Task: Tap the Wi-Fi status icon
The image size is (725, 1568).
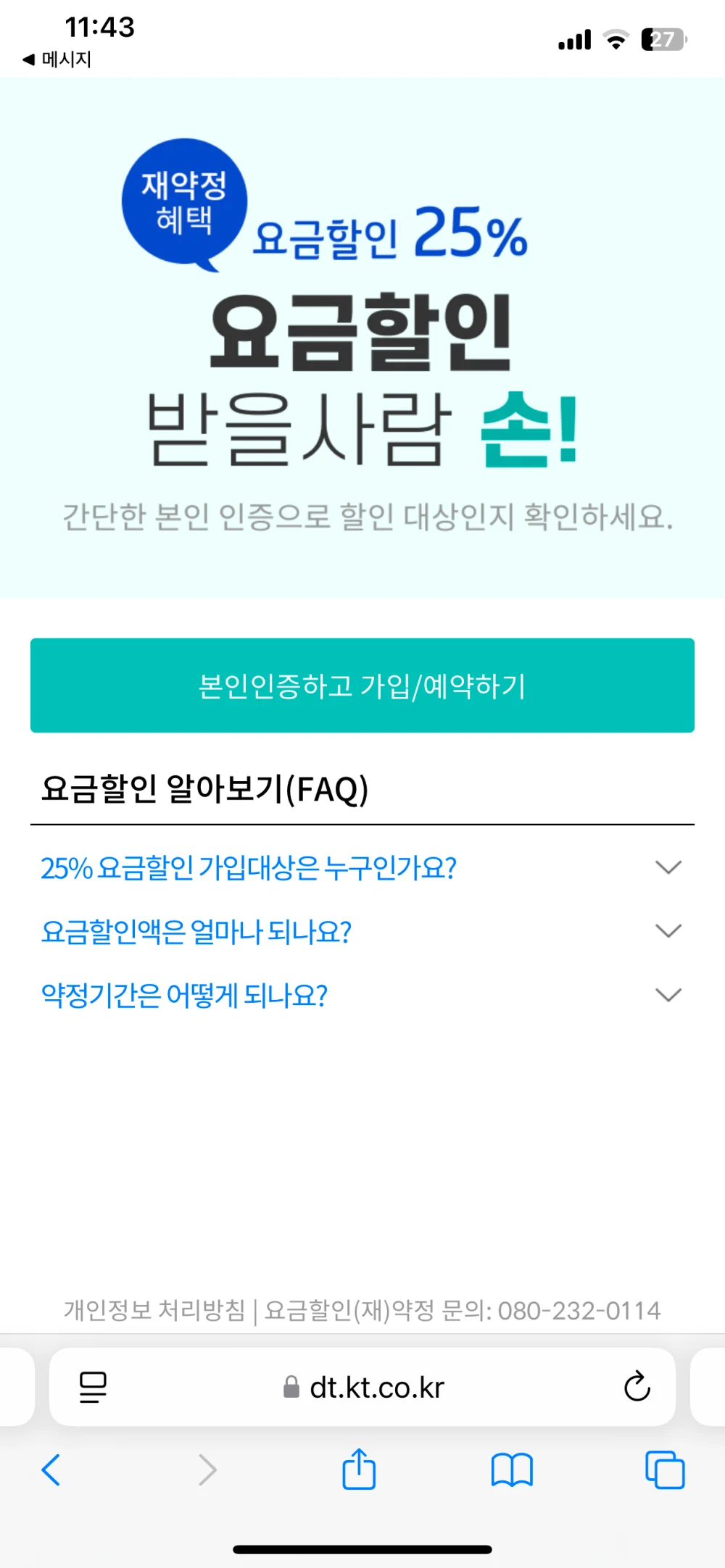Action: click(615, 40)
